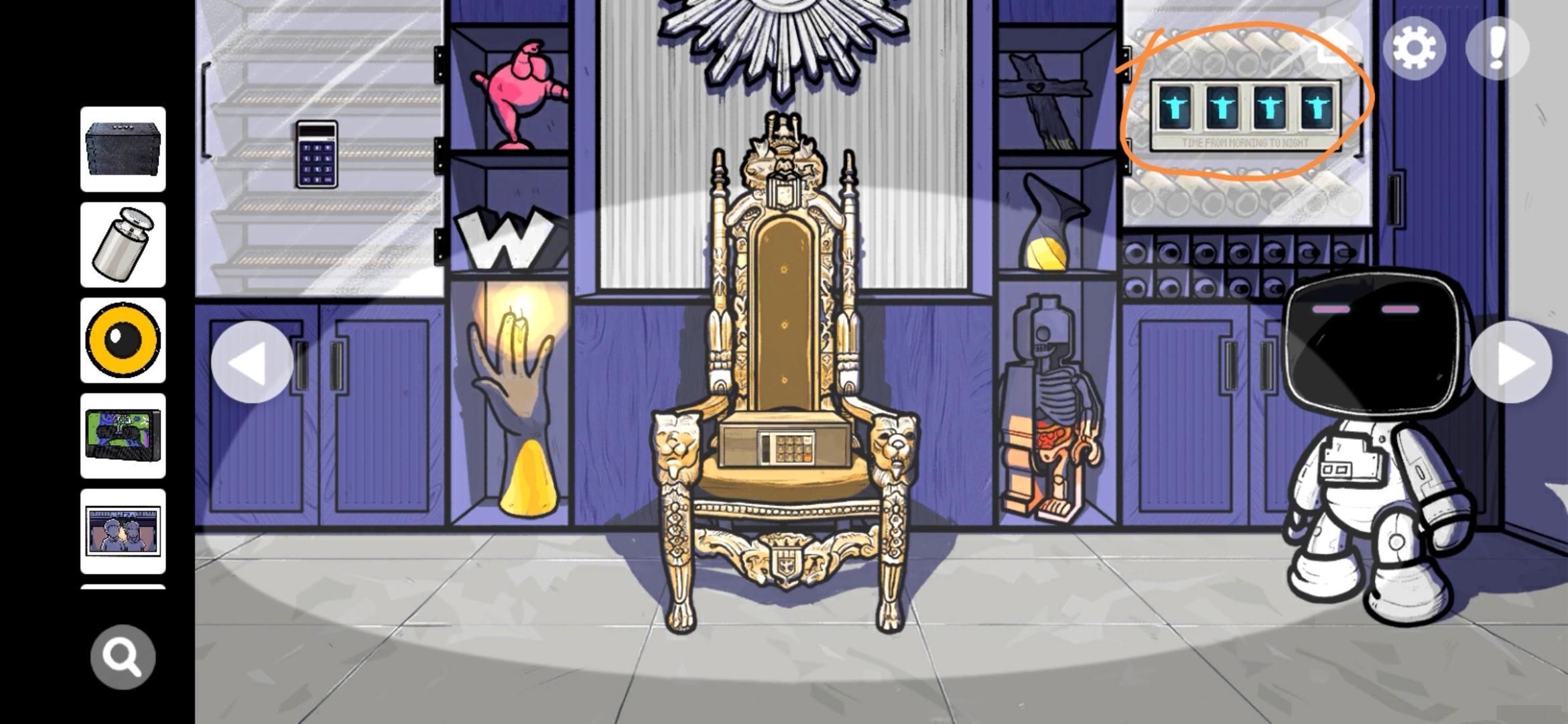Select the photo inventory item
1568x724 pixels.
pos(123,531)
